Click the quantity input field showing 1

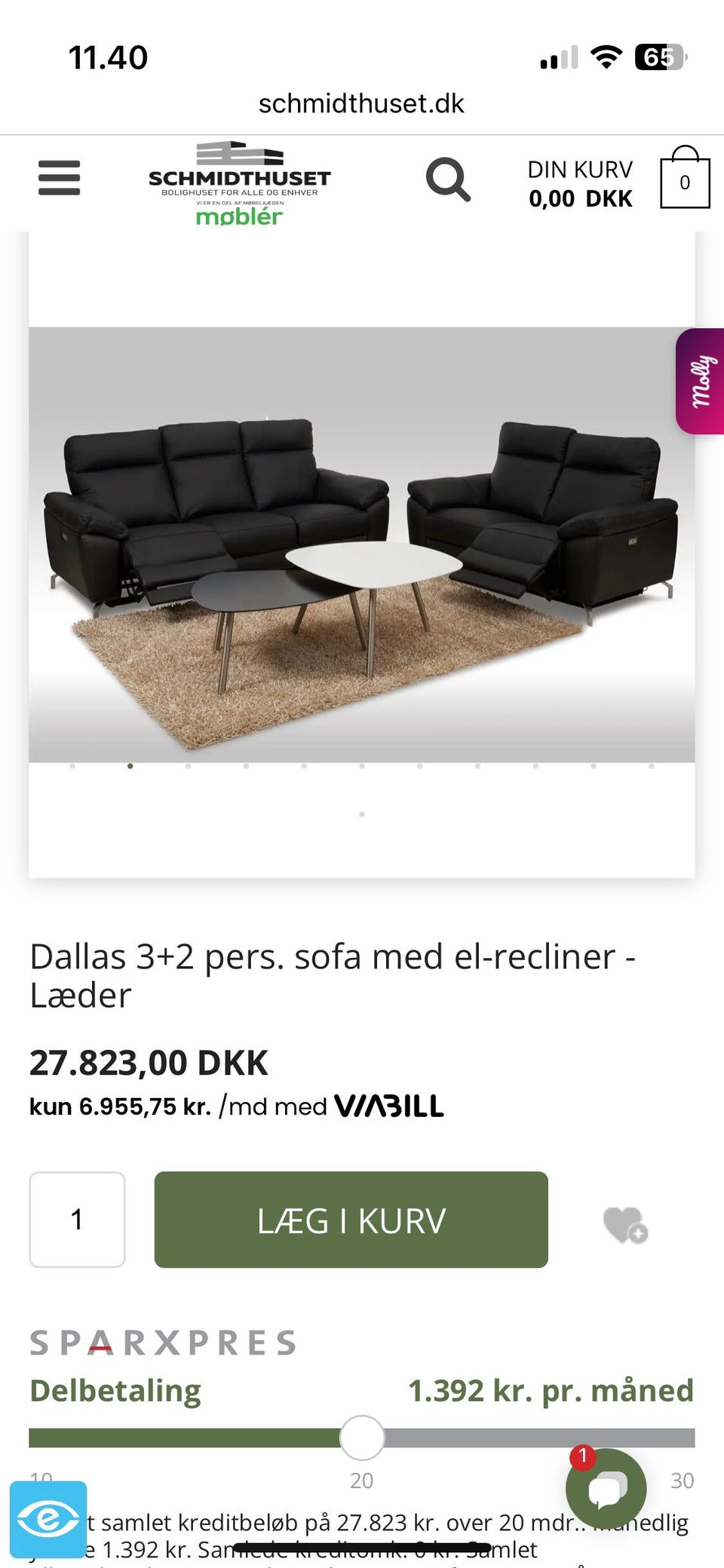pyautogui.click(x=77, y=1220)
